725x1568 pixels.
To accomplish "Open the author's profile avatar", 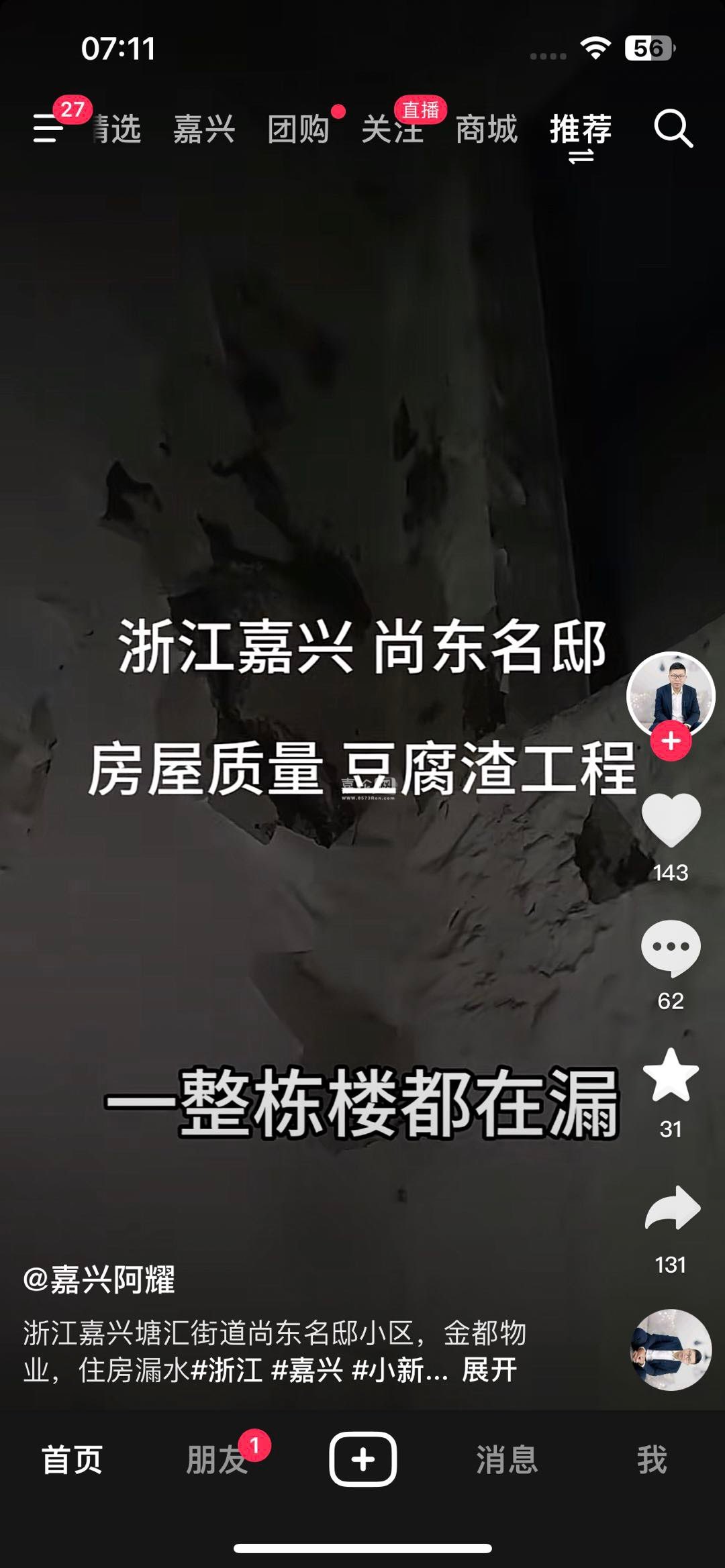I will [671, 694].
